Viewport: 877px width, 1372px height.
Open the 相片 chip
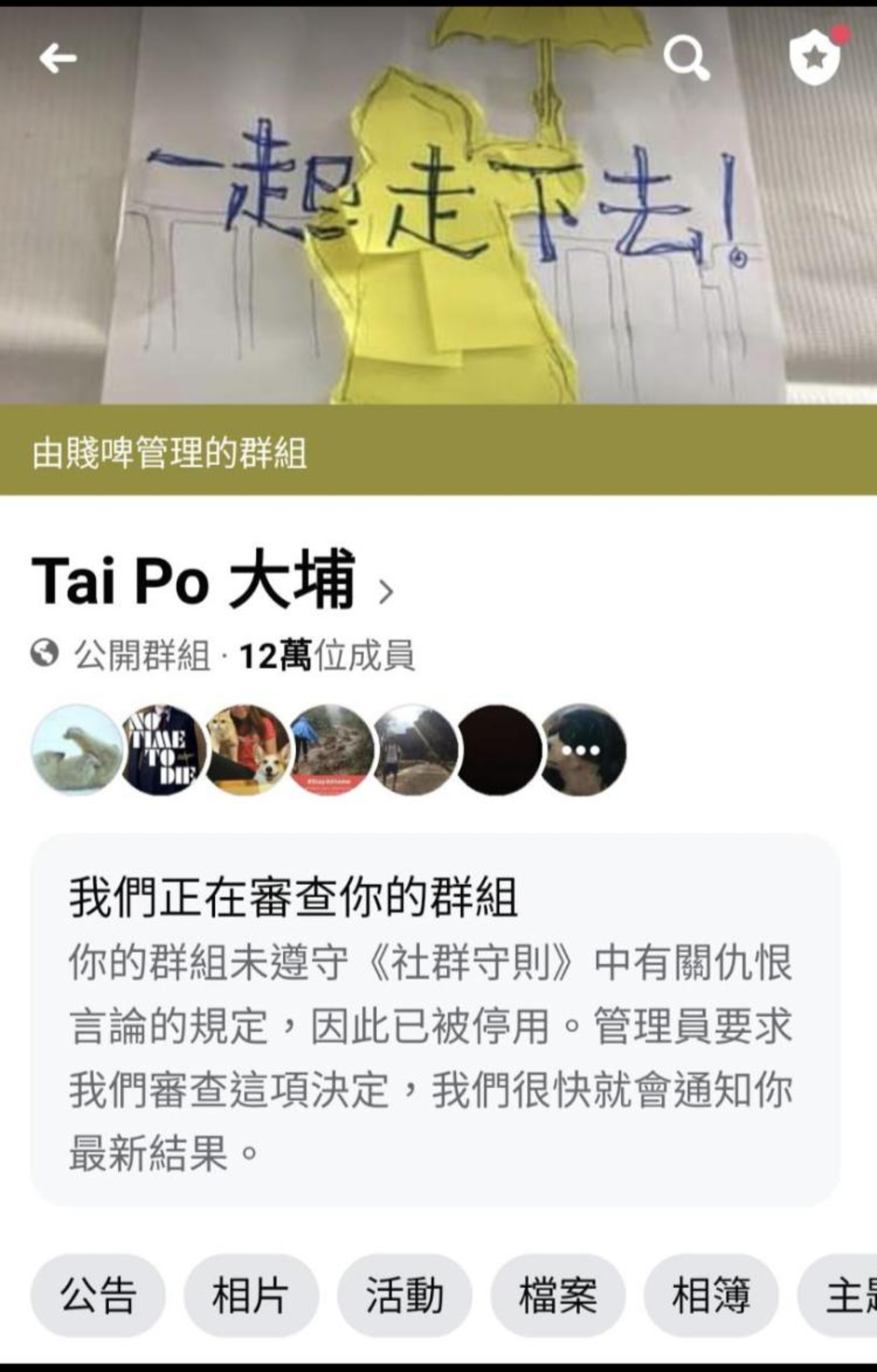click(x=251, y=1295)
